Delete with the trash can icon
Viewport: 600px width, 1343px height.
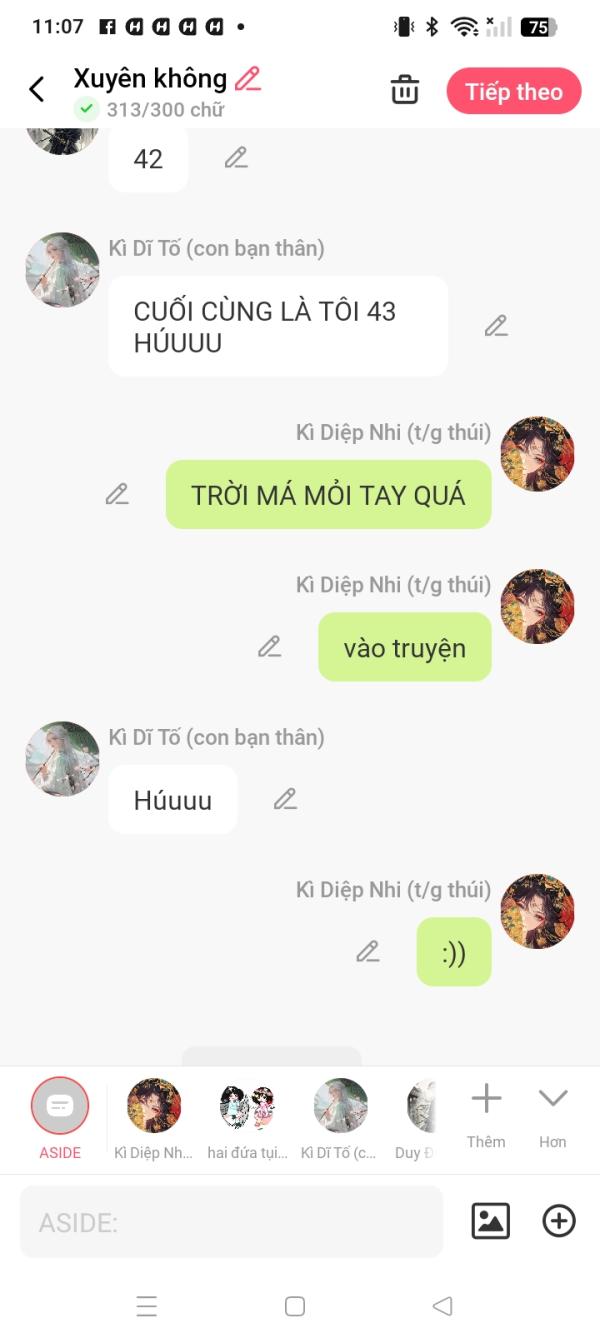click(x=405, y=90)
